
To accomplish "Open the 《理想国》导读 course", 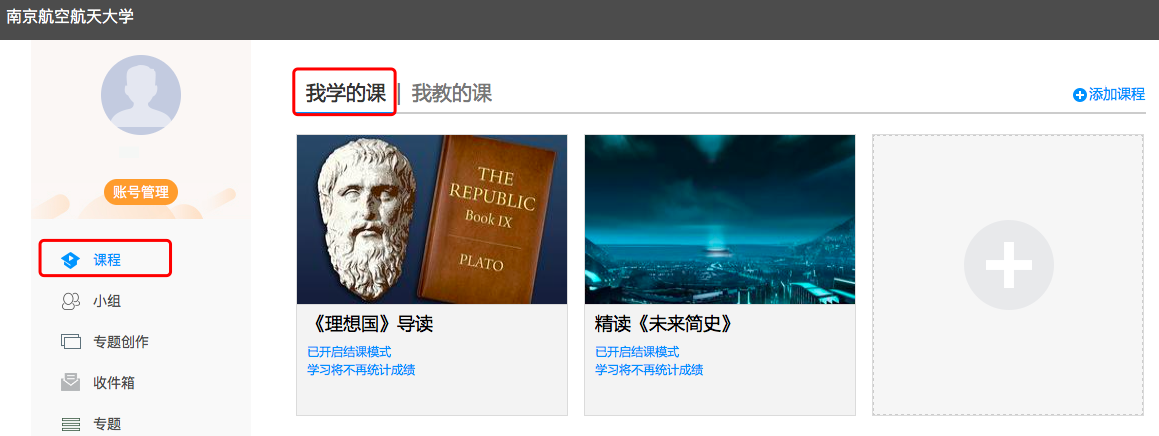I will click(x=431, y=220).
